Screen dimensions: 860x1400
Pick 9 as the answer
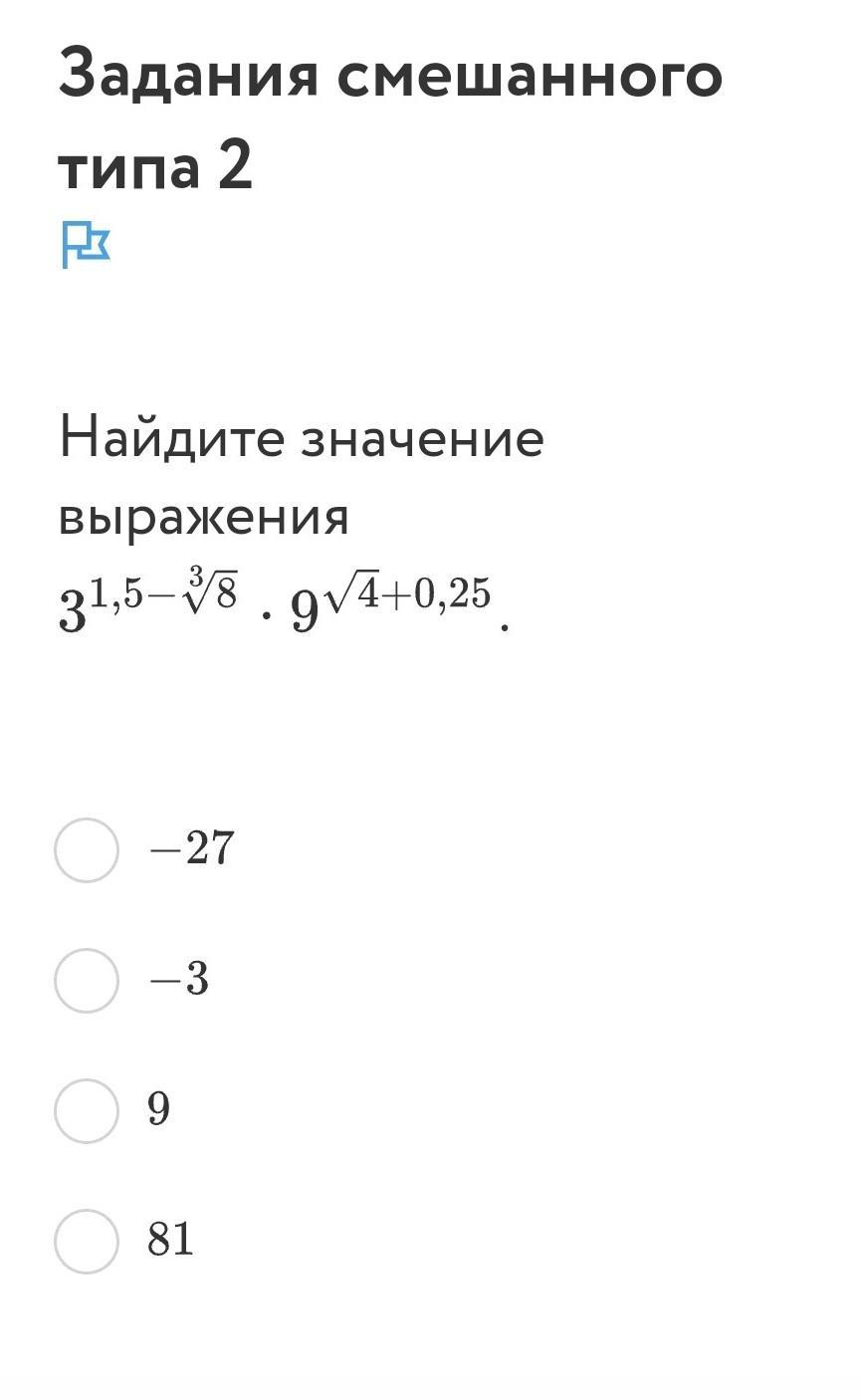point(87,1111)
